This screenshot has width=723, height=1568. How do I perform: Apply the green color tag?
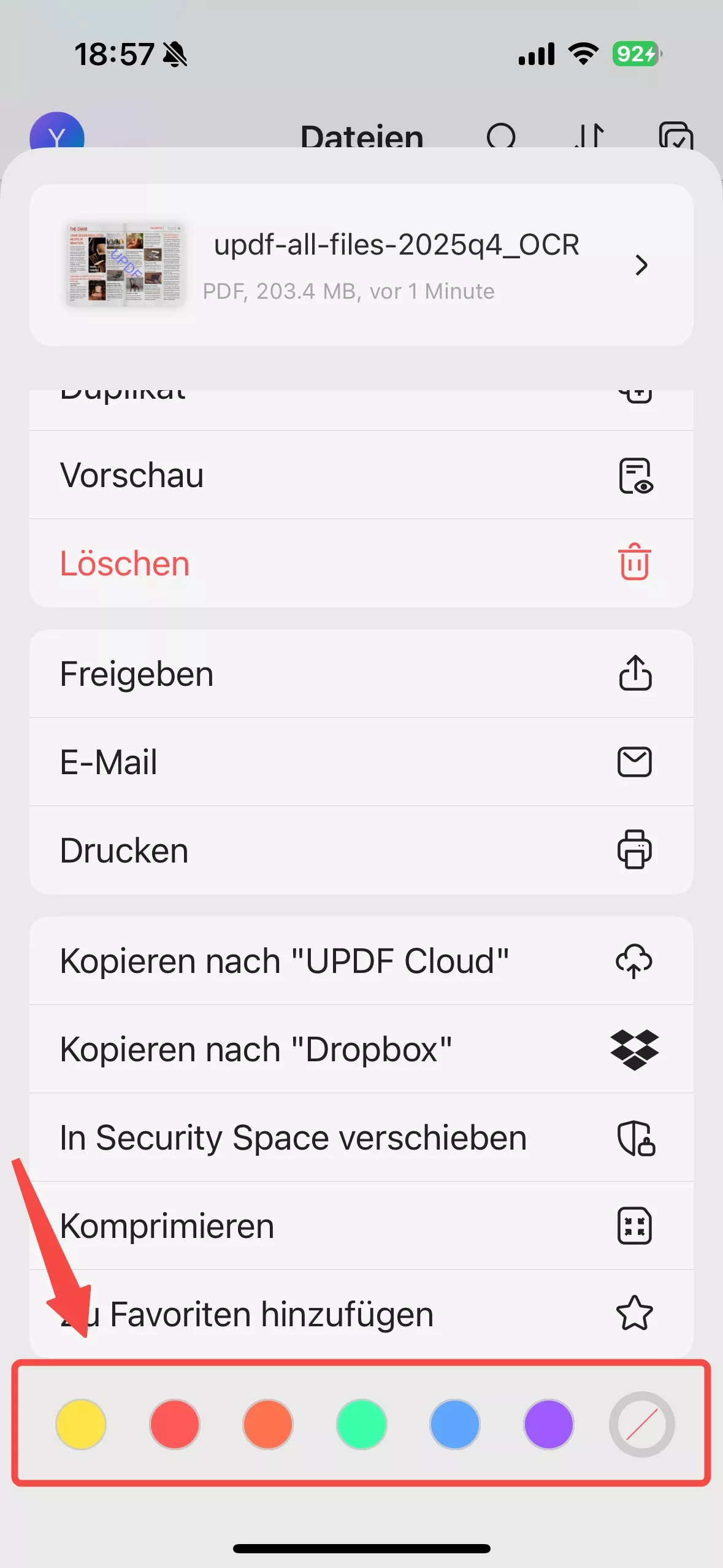361,1424
